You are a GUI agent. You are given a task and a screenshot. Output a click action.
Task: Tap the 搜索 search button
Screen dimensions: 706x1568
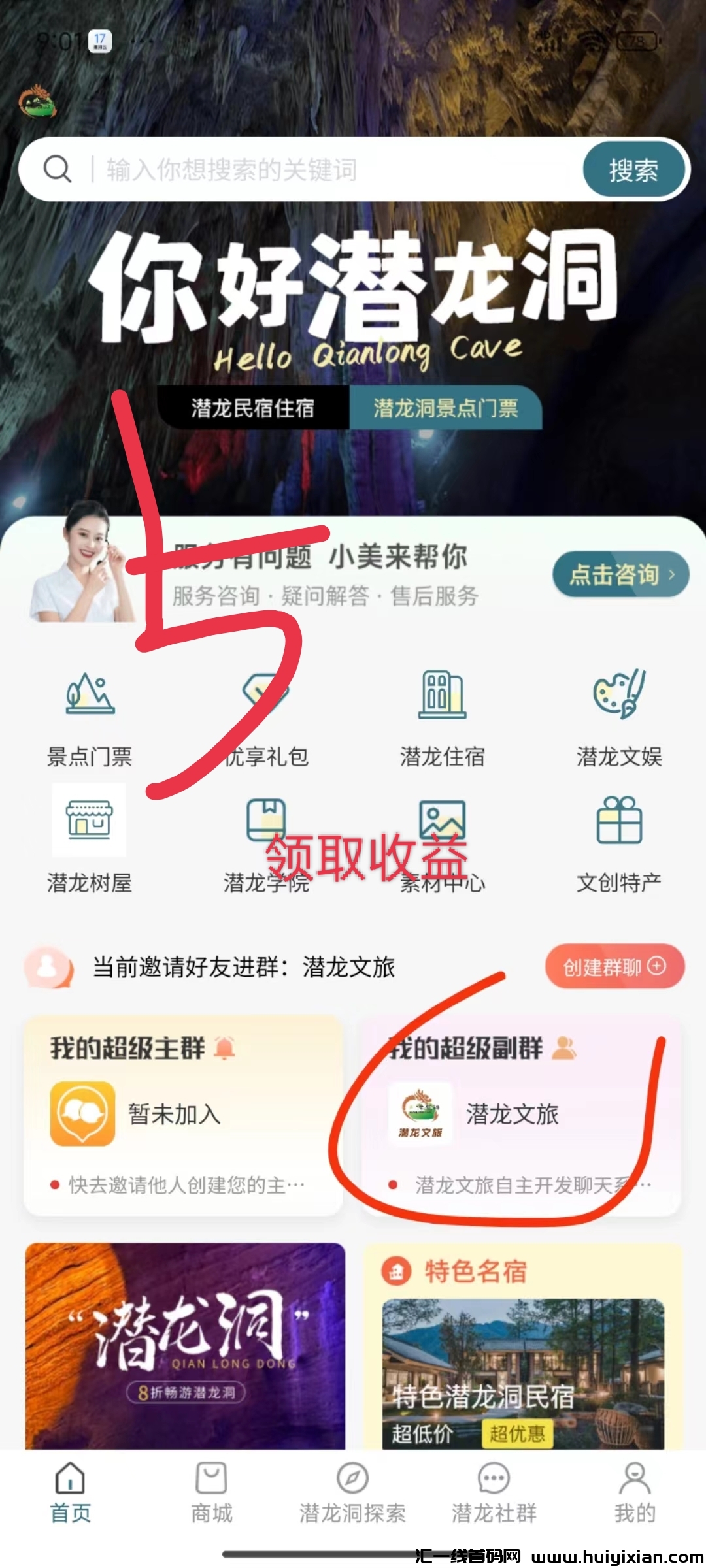633,170
